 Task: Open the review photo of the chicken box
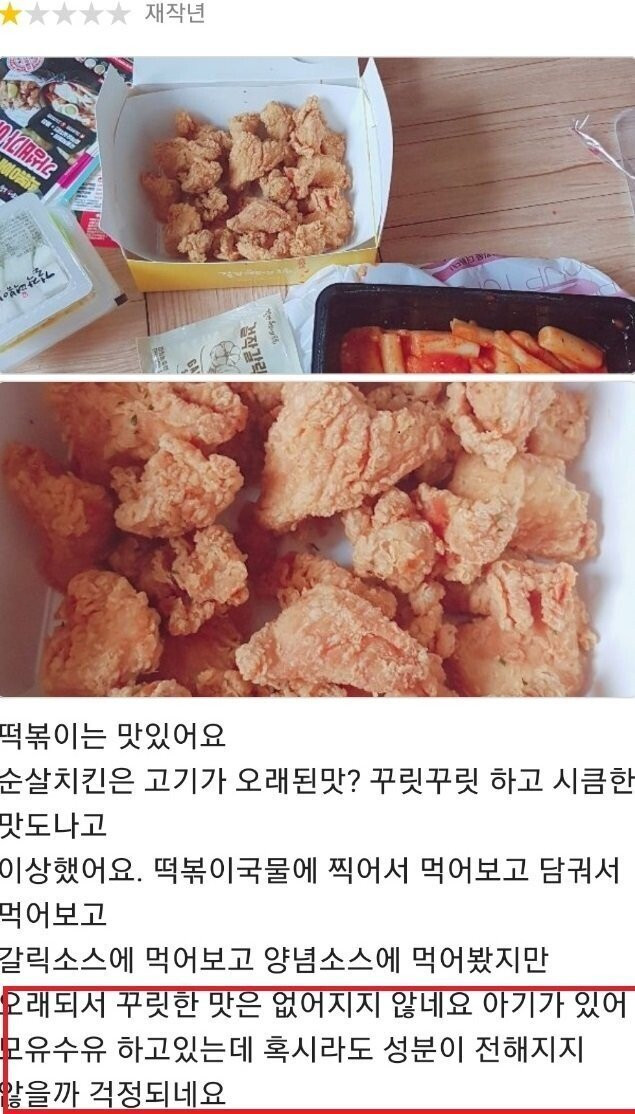(317, 214)
